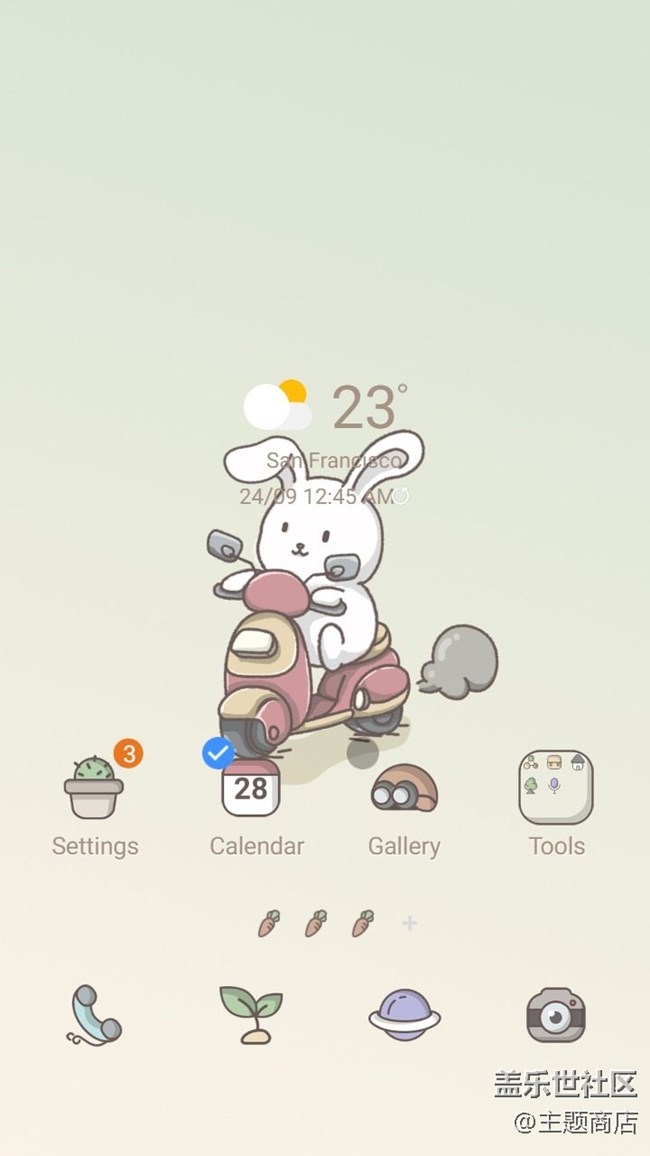Tap the plus page indicator
Image resolution: width=650 pixels, height=1156 pixels.
pos(409,923)
